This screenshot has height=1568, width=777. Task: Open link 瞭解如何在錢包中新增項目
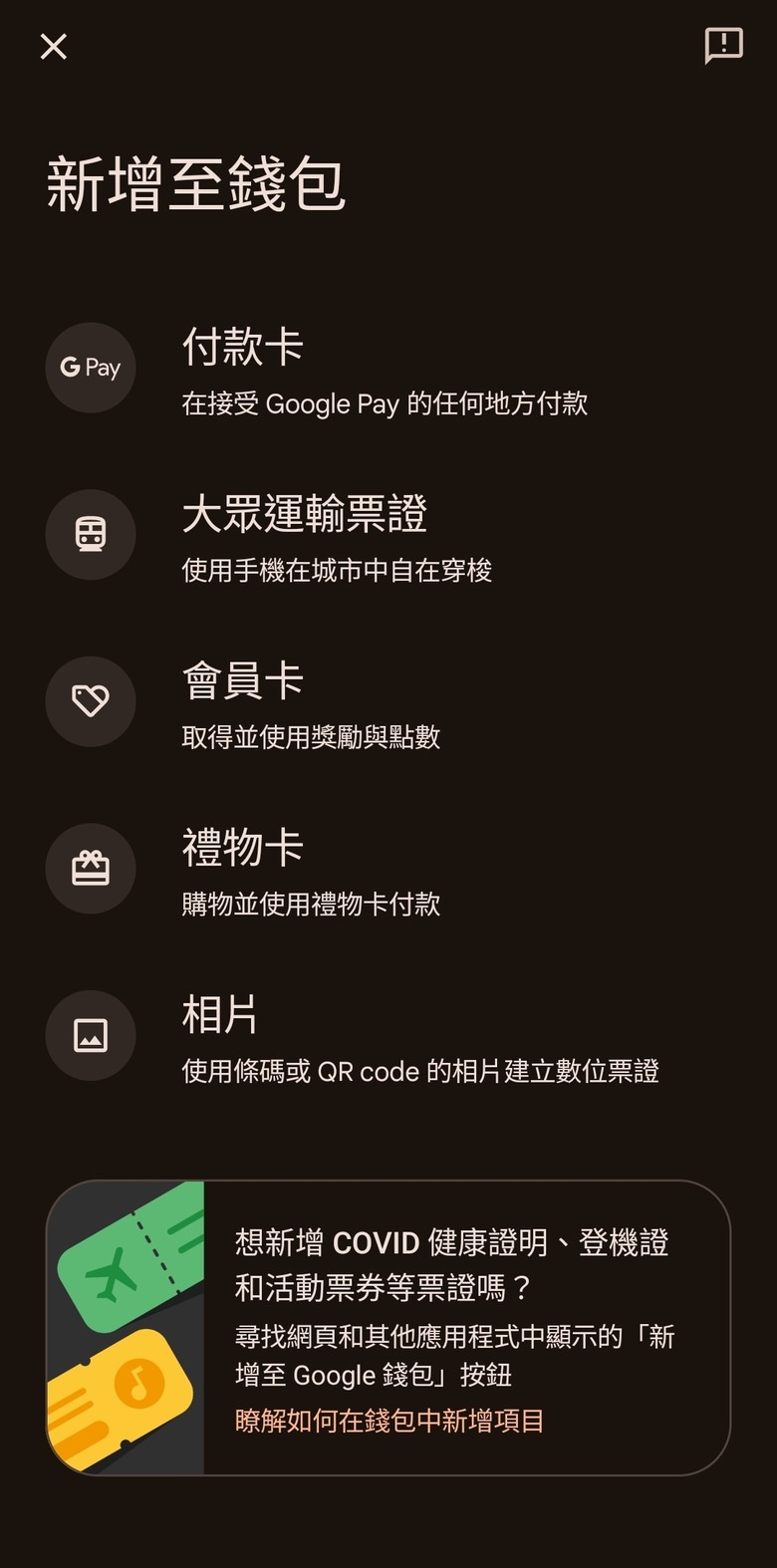389,1421
